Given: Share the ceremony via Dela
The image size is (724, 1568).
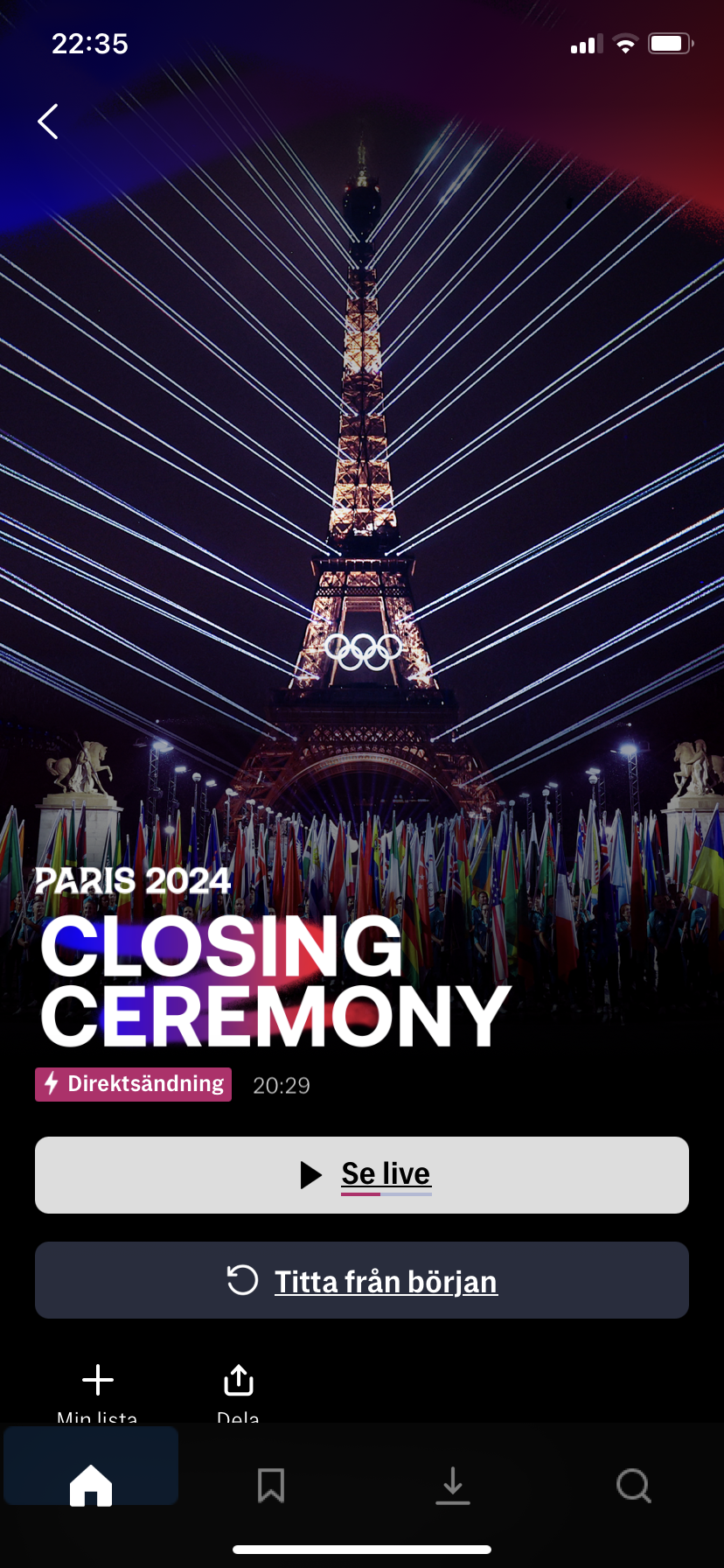Looking at the screenshot, I should click(238, 1391).
